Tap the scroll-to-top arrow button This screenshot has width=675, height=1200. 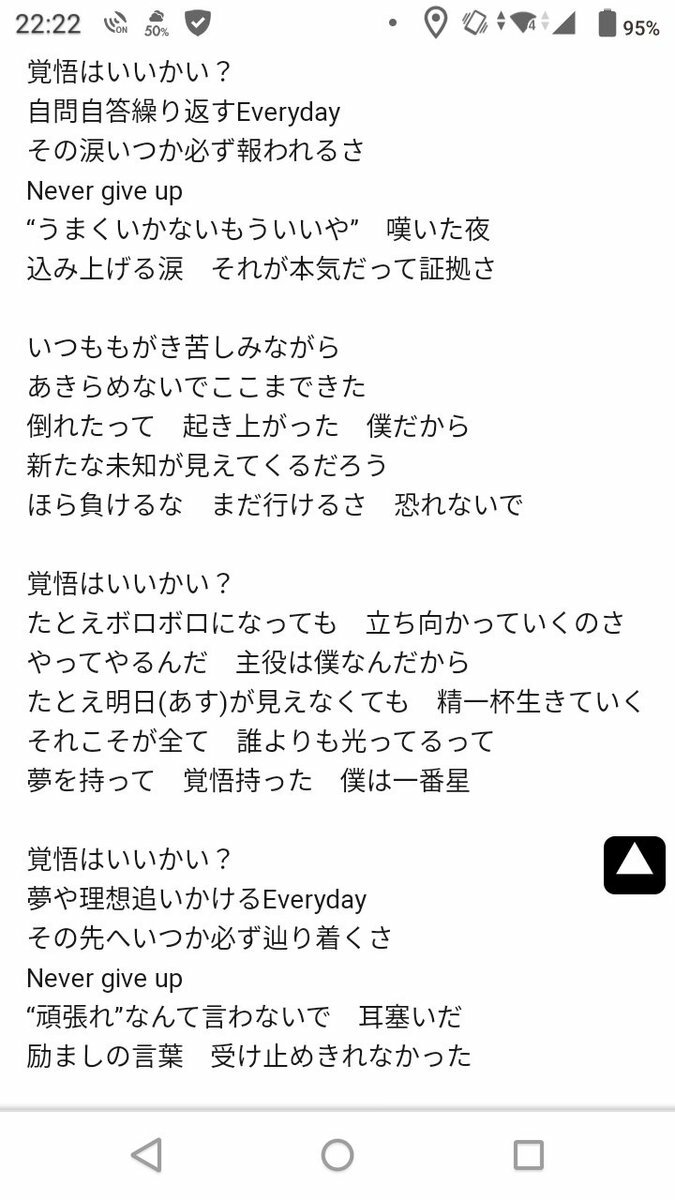coord(634,865)
